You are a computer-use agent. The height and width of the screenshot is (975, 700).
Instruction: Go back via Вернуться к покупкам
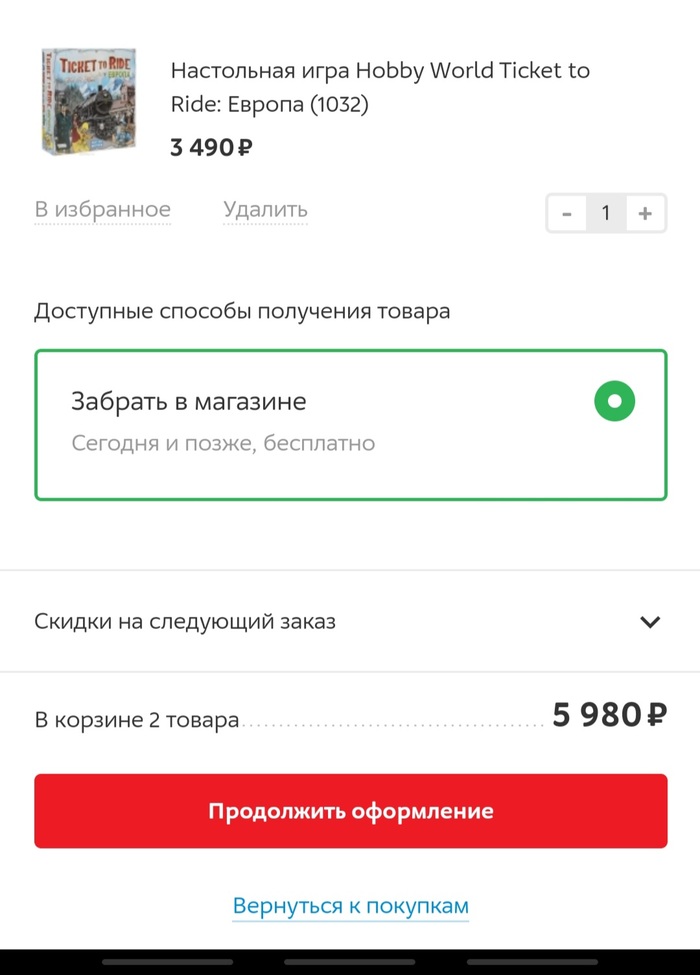350,907
